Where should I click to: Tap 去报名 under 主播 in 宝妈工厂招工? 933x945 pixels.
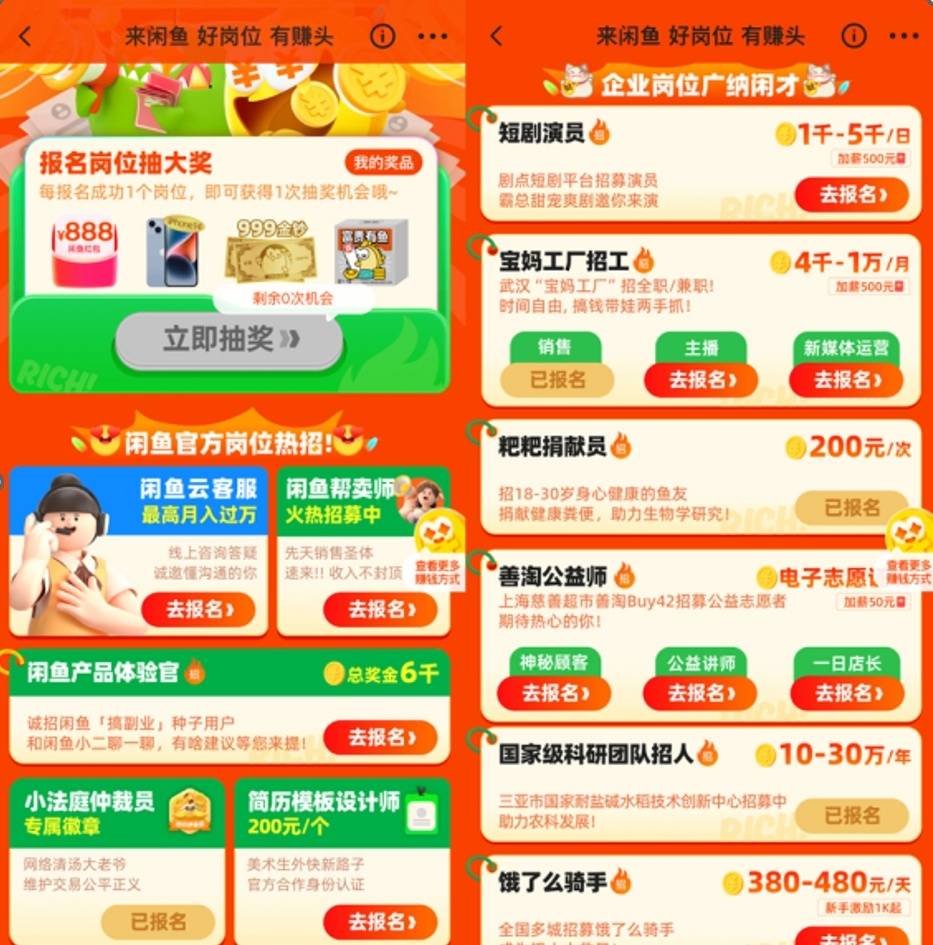700,380
